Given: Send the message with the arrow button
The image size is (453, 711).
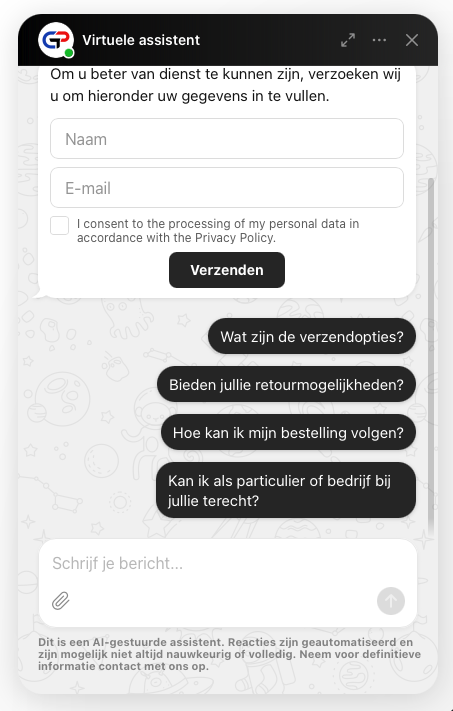Looking at the screenshot, I should point(391,601).
